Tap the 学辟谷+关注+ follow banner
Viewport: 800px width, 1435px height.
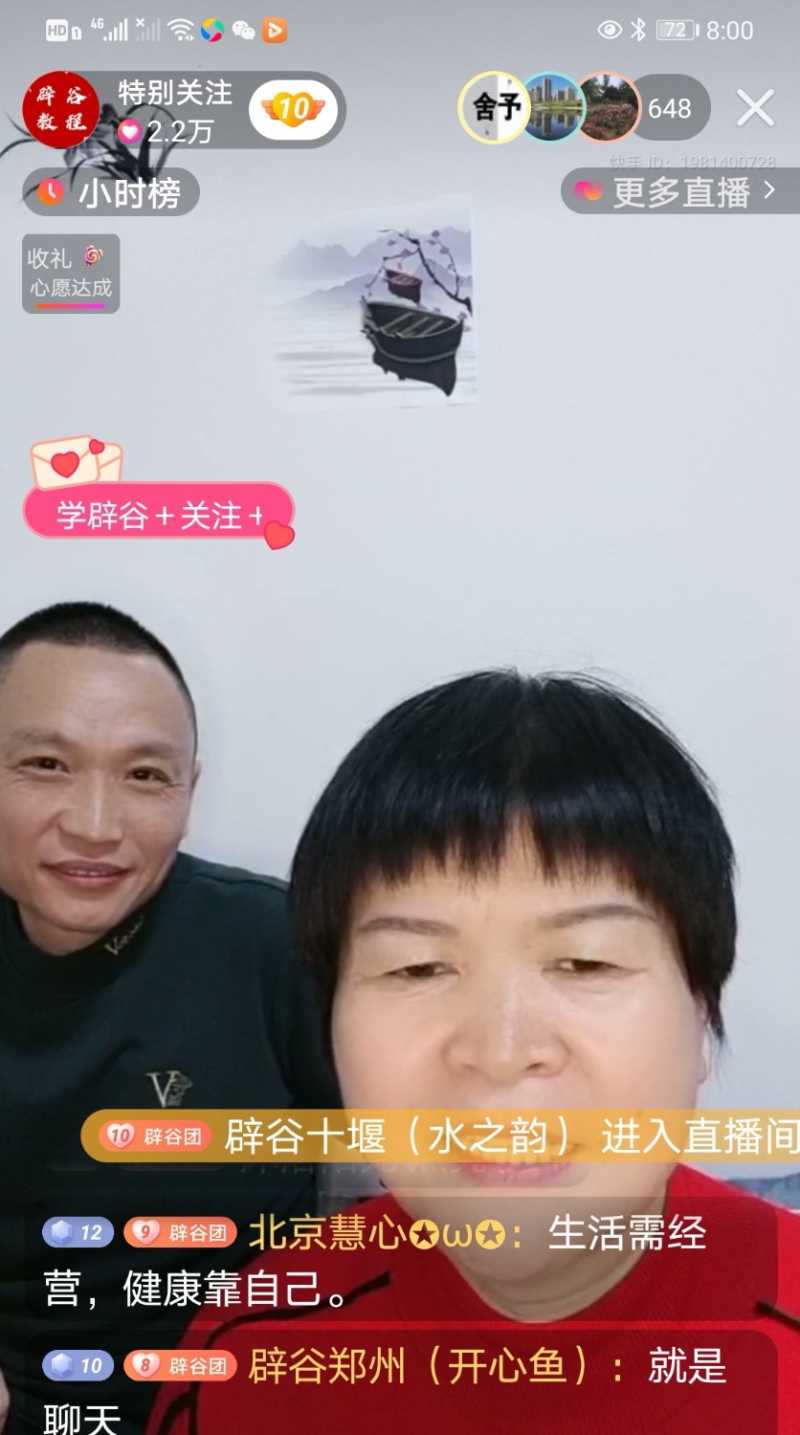pyautogui.click(x=158, y=515)
